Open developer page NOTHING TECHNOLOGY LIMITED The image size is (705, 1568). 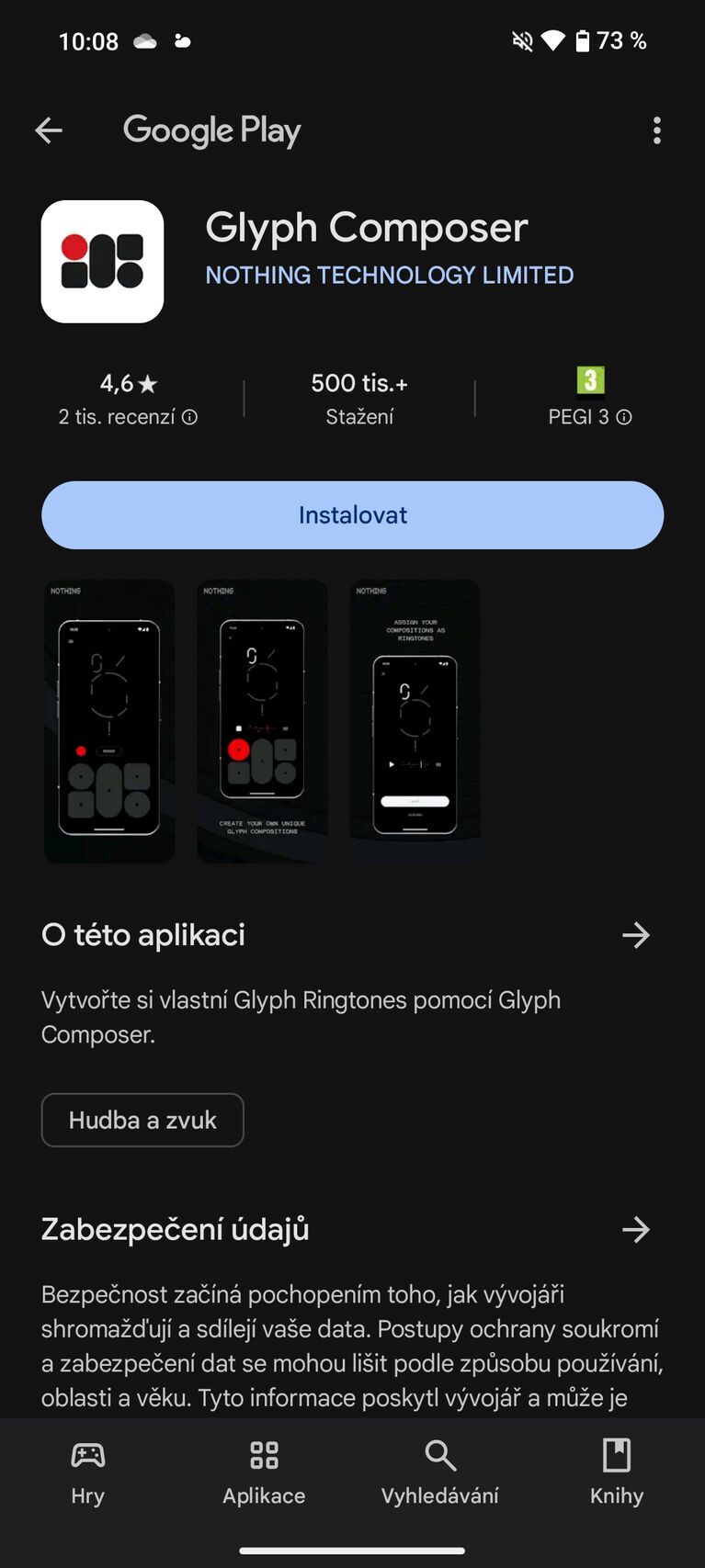click(x=390, y=274)
